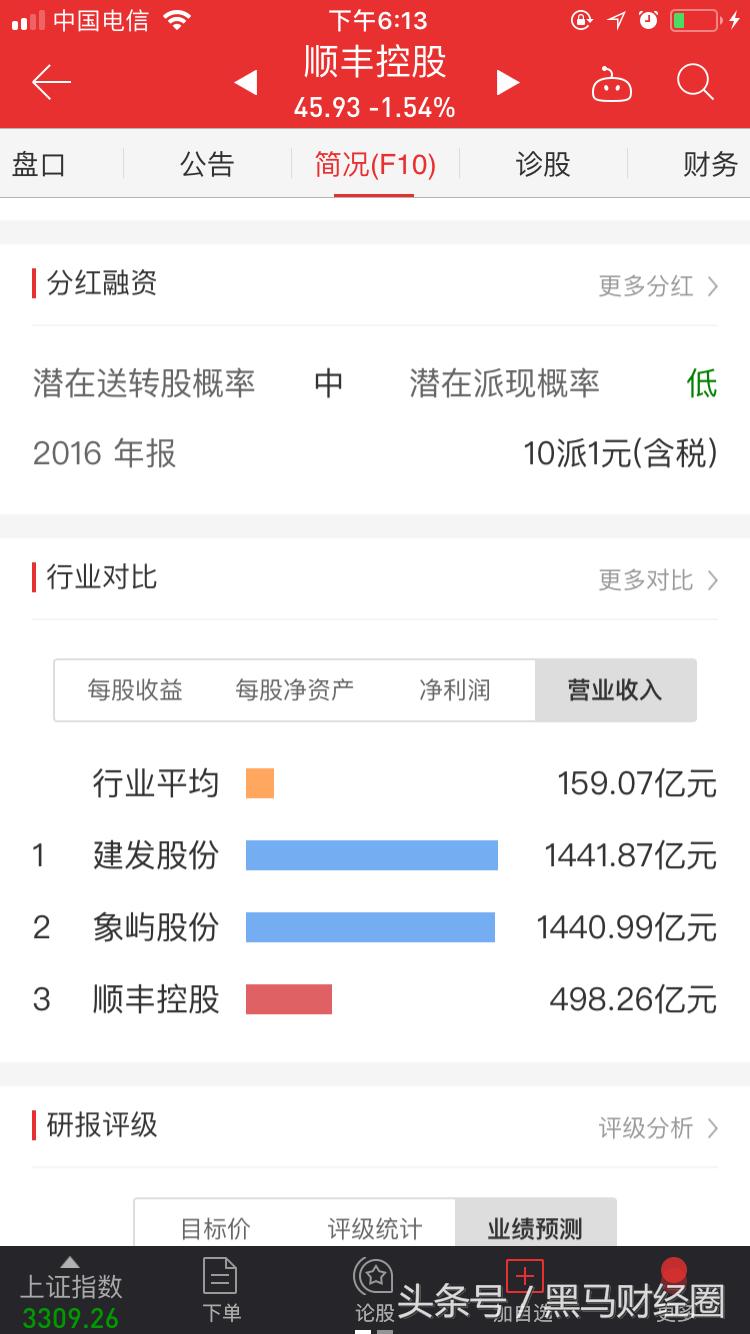This screenshot has height=1334, width=750.
Task: Switch to next stock with right arrow
Action: click(507, 84)
